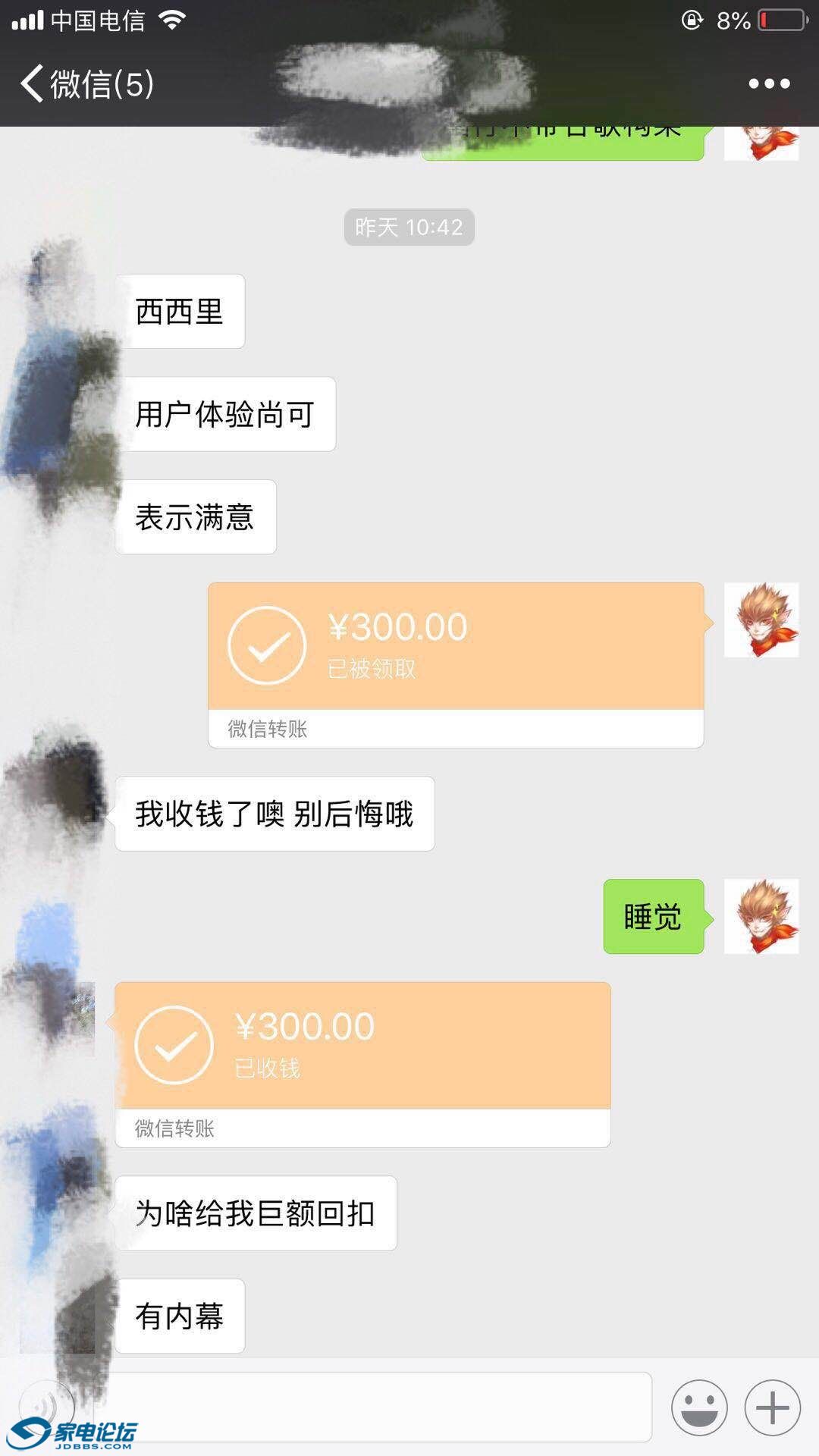The width and height of the screenshot is (819, 1456).
Task: Go back to the WeChat chat list
Action: coord(83,83)
